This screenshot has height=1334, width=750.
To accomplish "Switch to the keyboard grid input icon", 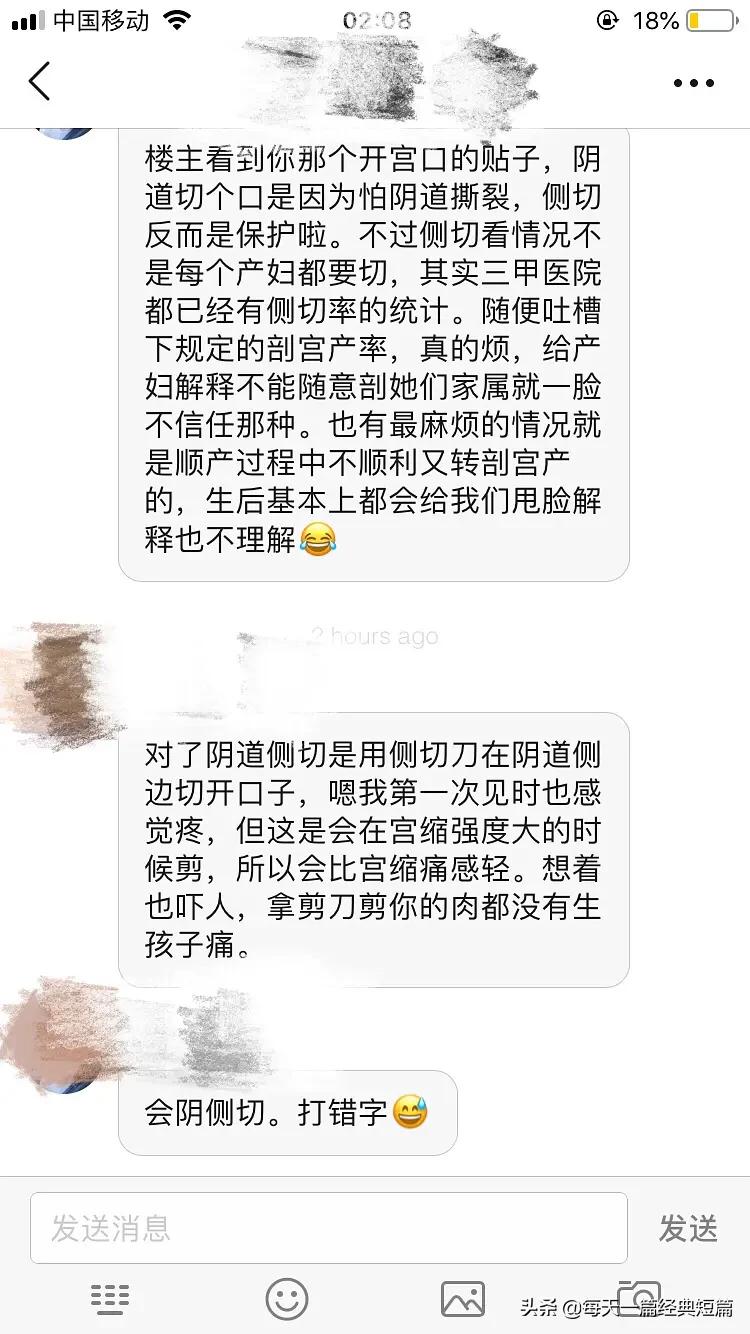I will tap(110, 1298).
